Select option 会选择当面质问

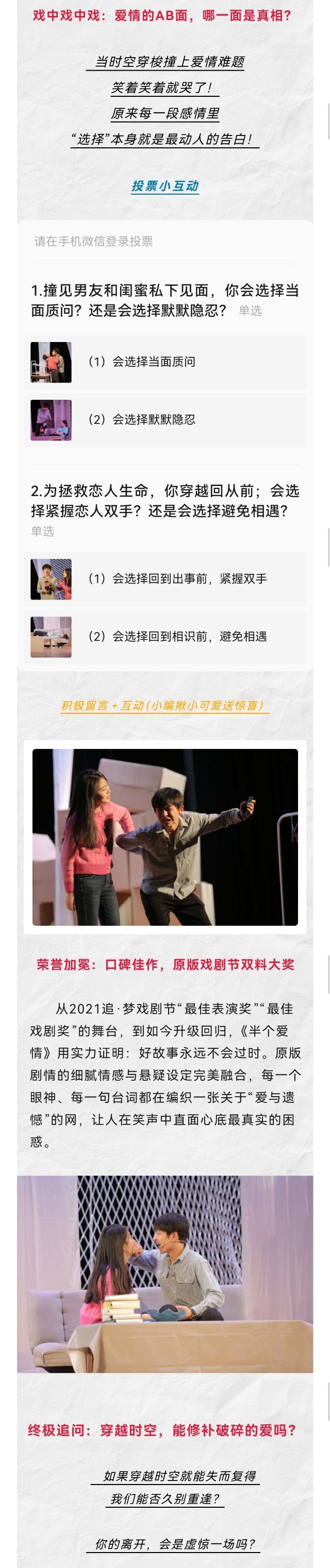coord(164,362)
